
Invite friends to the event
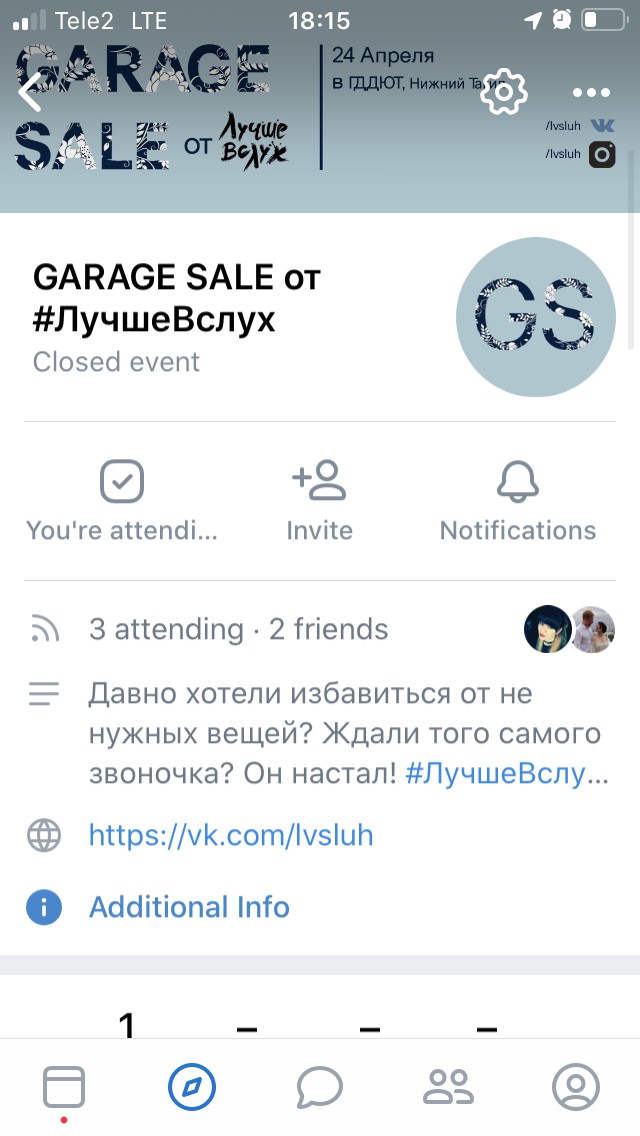click(x=319, y=502)
